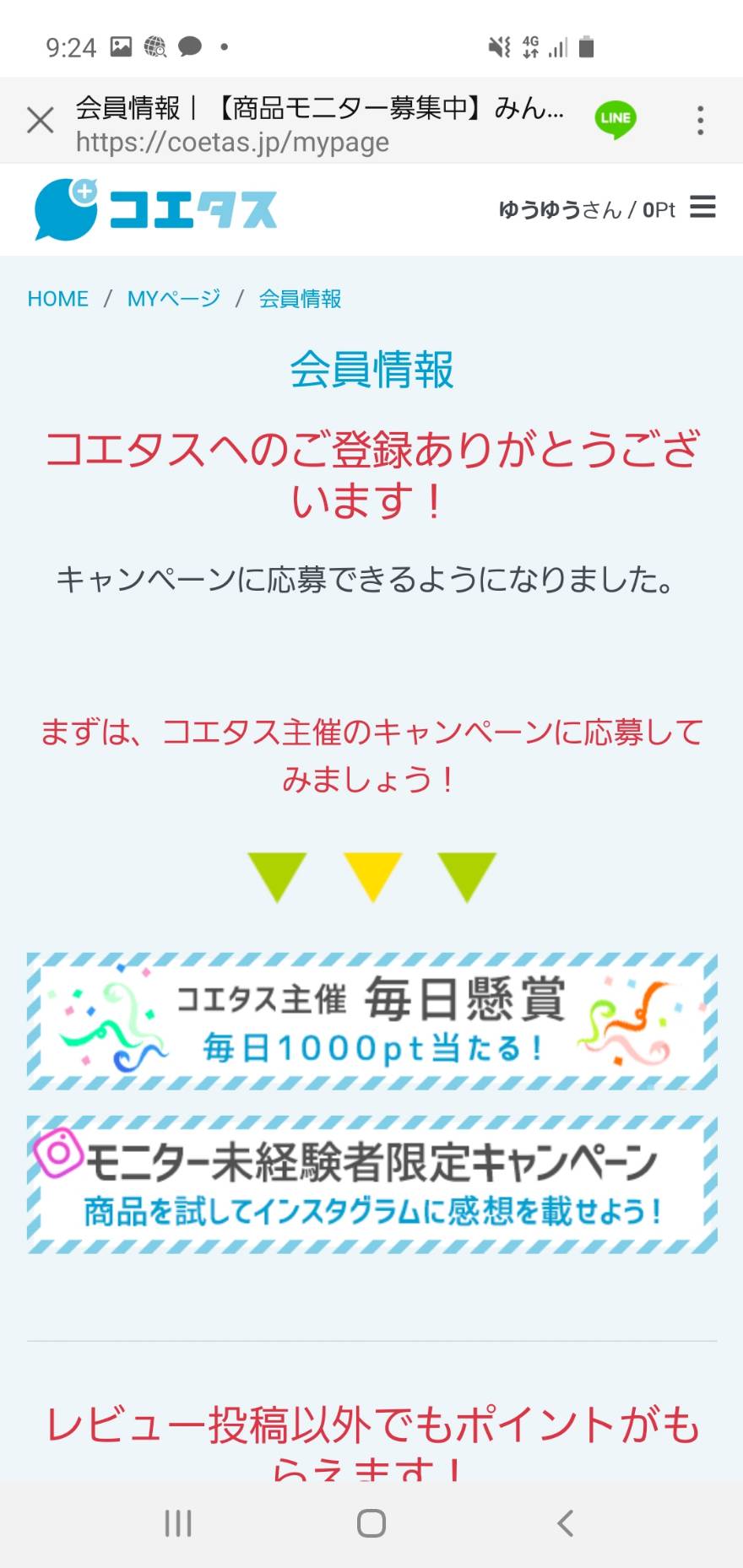The image size is (743, 1568).
Task: Close the in-app browser tab
Action: coord(41,120)
